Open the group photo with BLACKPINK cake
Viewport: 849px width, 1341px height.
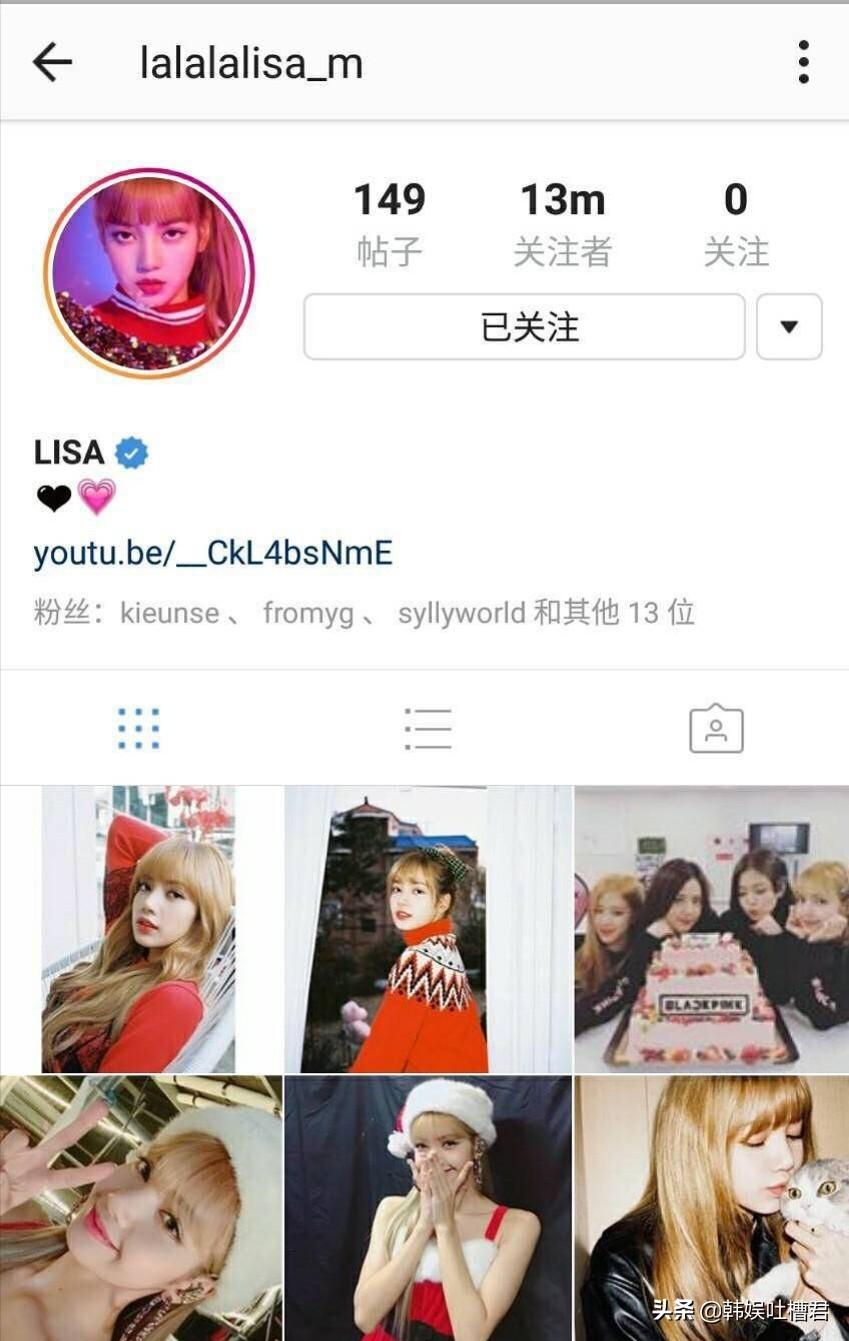point(712,929)
